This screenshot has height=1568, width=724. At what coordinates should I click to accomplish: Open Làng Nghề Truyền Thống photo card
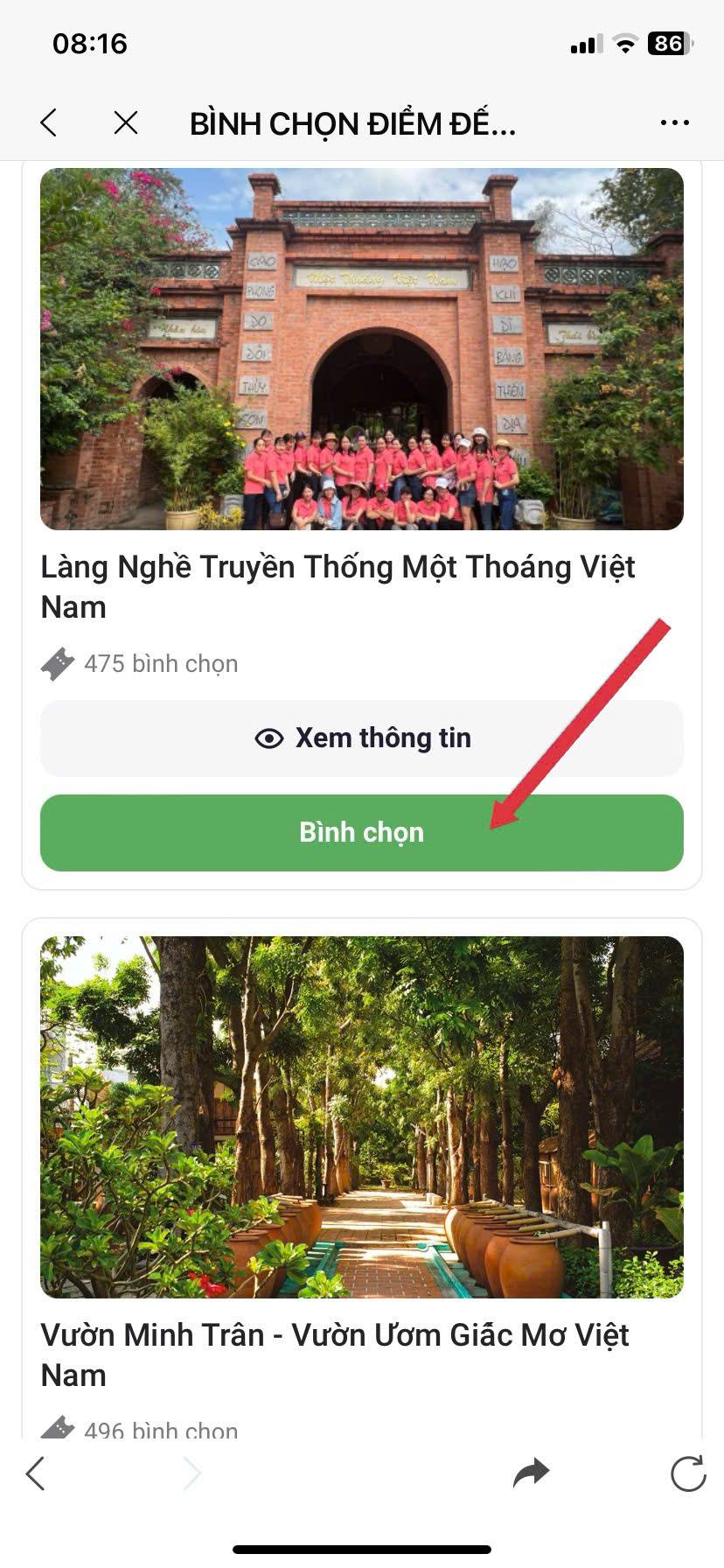point(362,349)
